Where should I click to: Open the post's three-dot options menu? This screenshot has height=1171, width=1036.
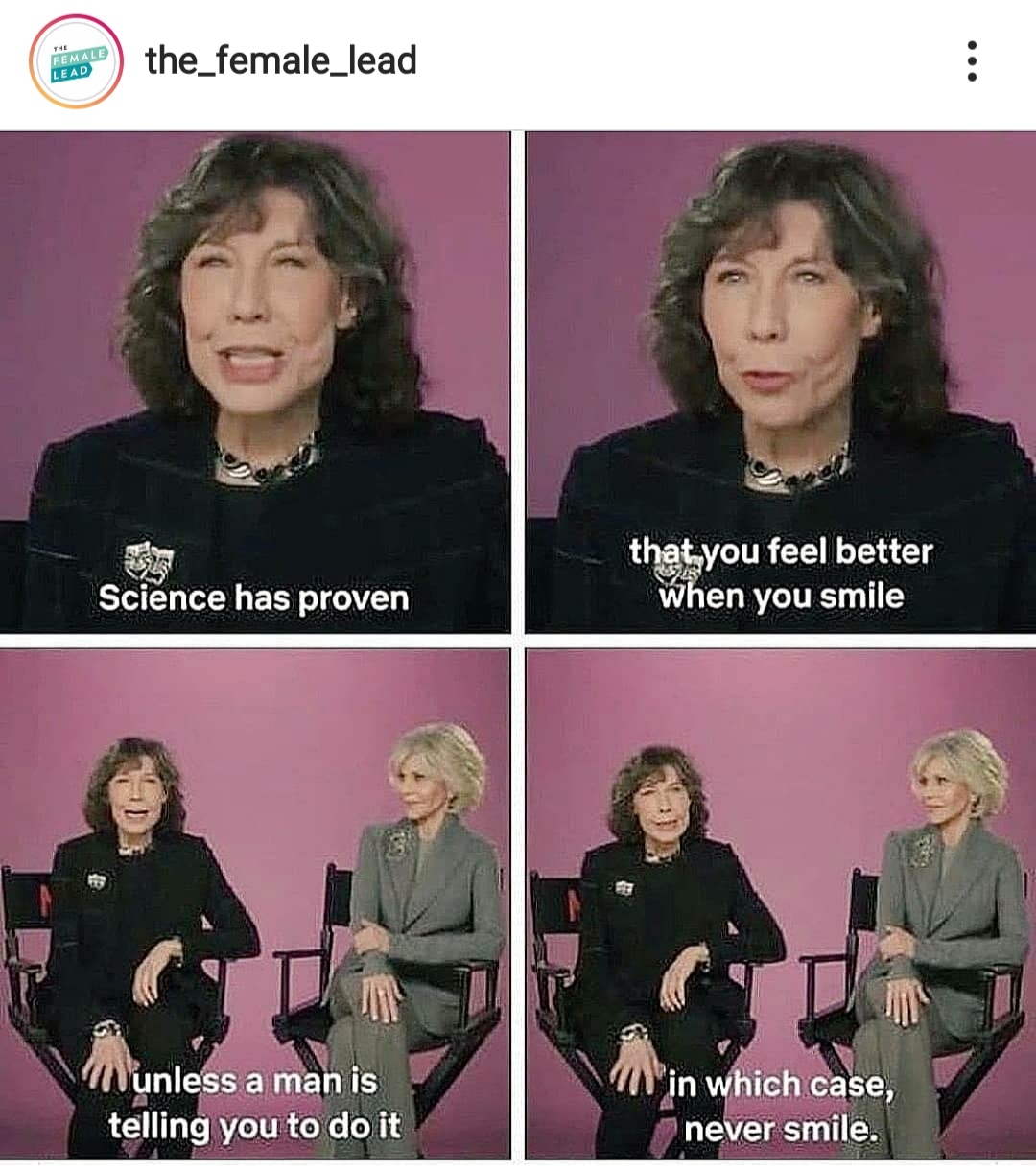(x=972, y=61)
